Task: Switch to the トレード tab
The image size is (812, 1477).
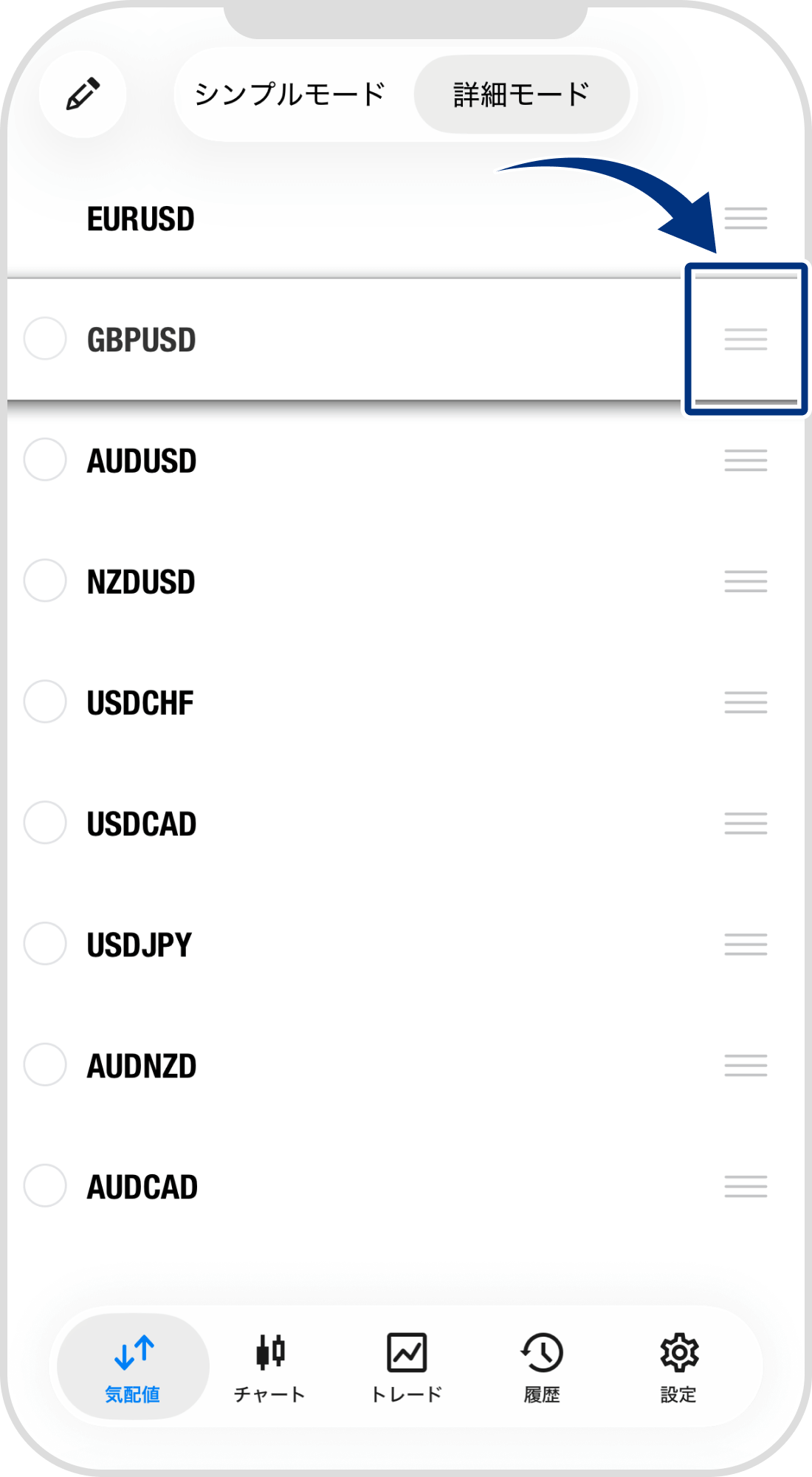Action: [x=406, y=1367]
